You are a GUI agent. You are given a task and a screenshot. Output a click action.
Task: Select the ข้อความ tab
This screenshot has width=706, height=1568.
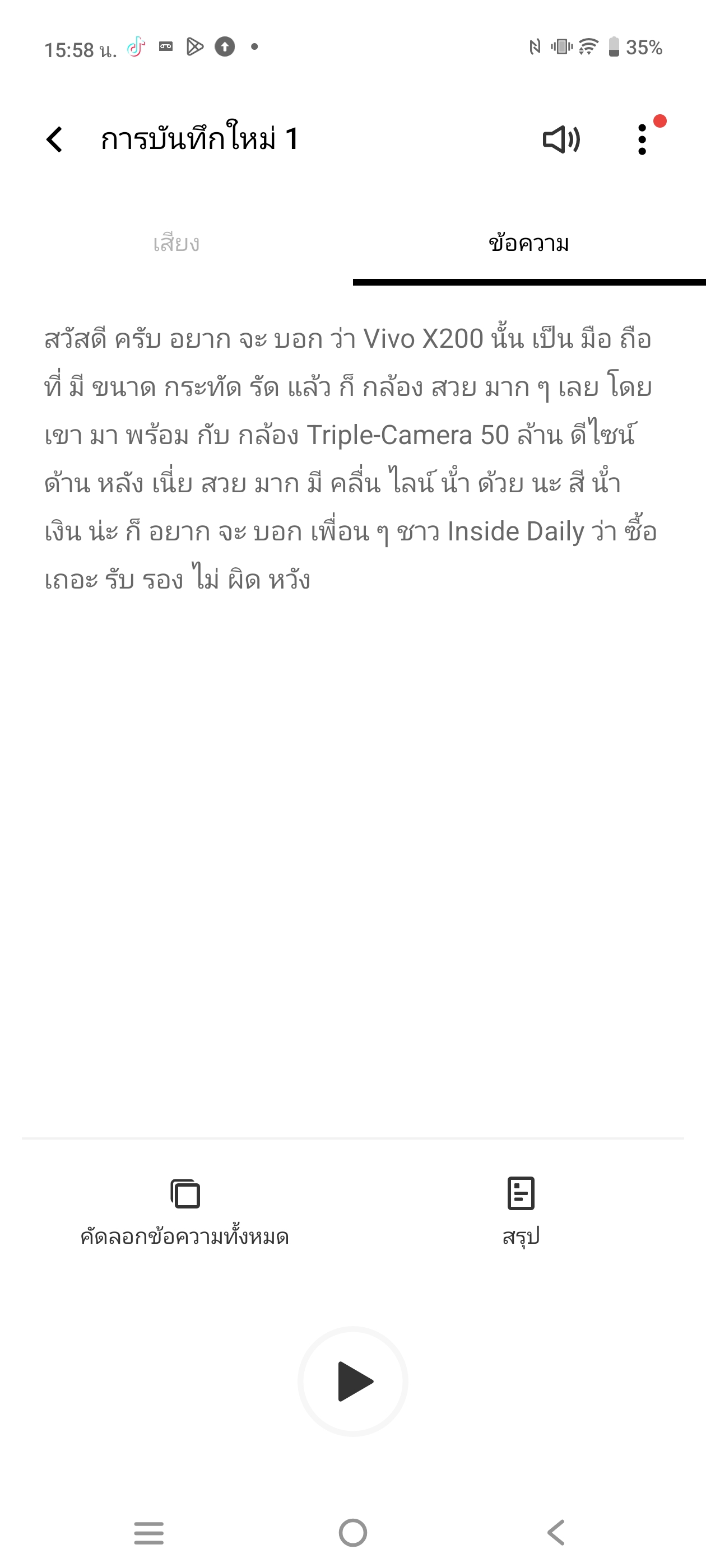click(x=529, y=244)
